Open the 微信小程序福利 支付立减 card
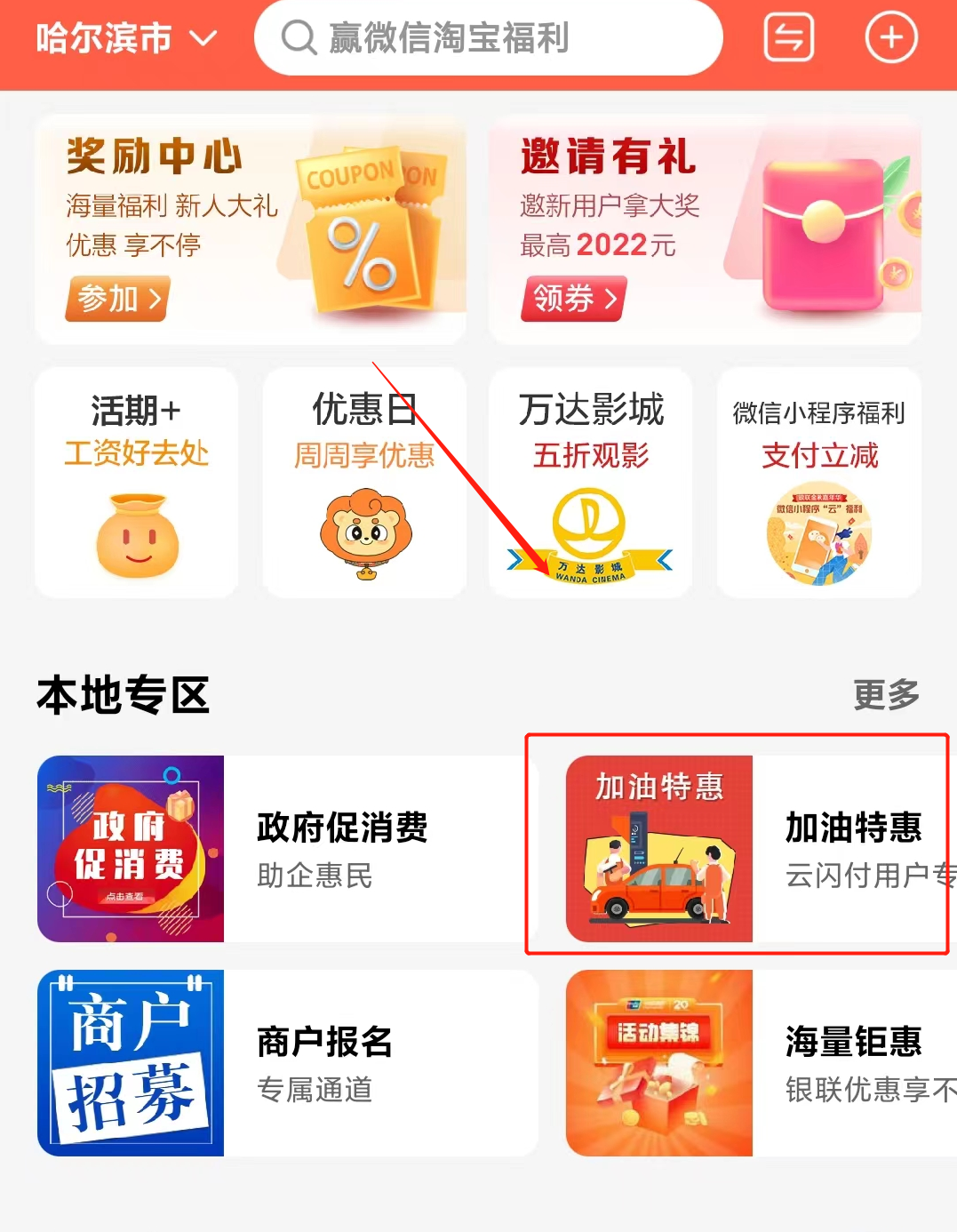The image size is (957, 1232). 818,483
